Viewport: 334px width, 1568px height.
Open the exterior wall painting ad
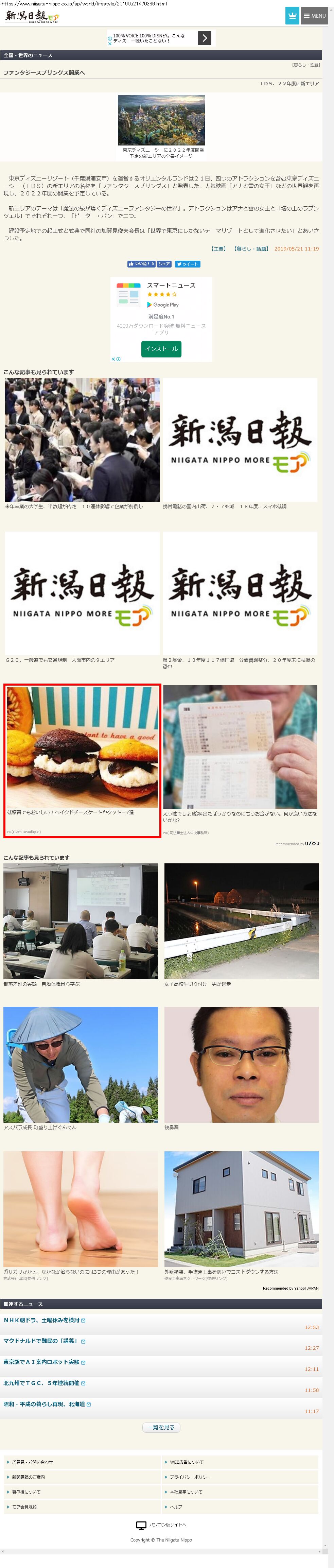click(241, 1211)
